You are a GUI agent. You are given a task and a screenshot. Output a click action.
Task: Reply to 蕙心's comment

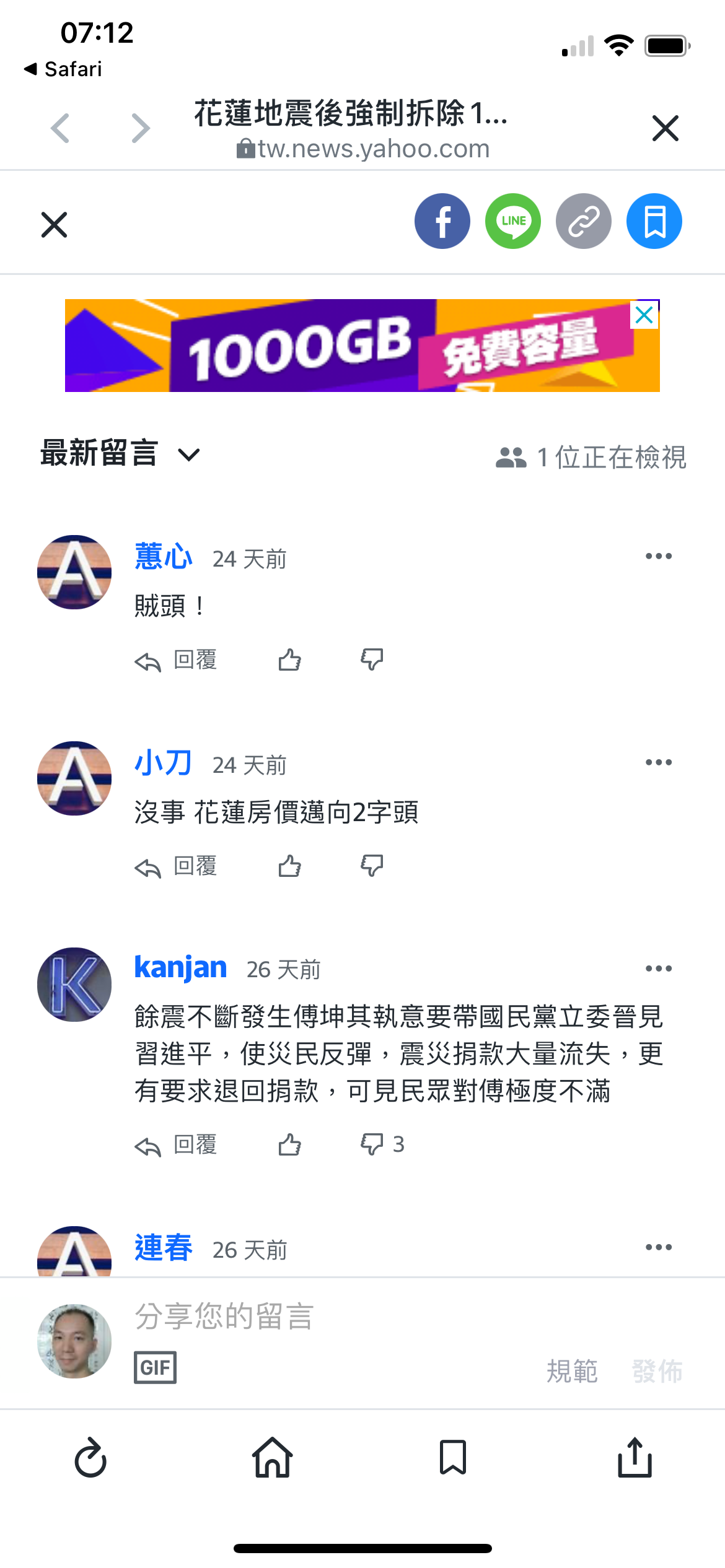pos(176,660)
